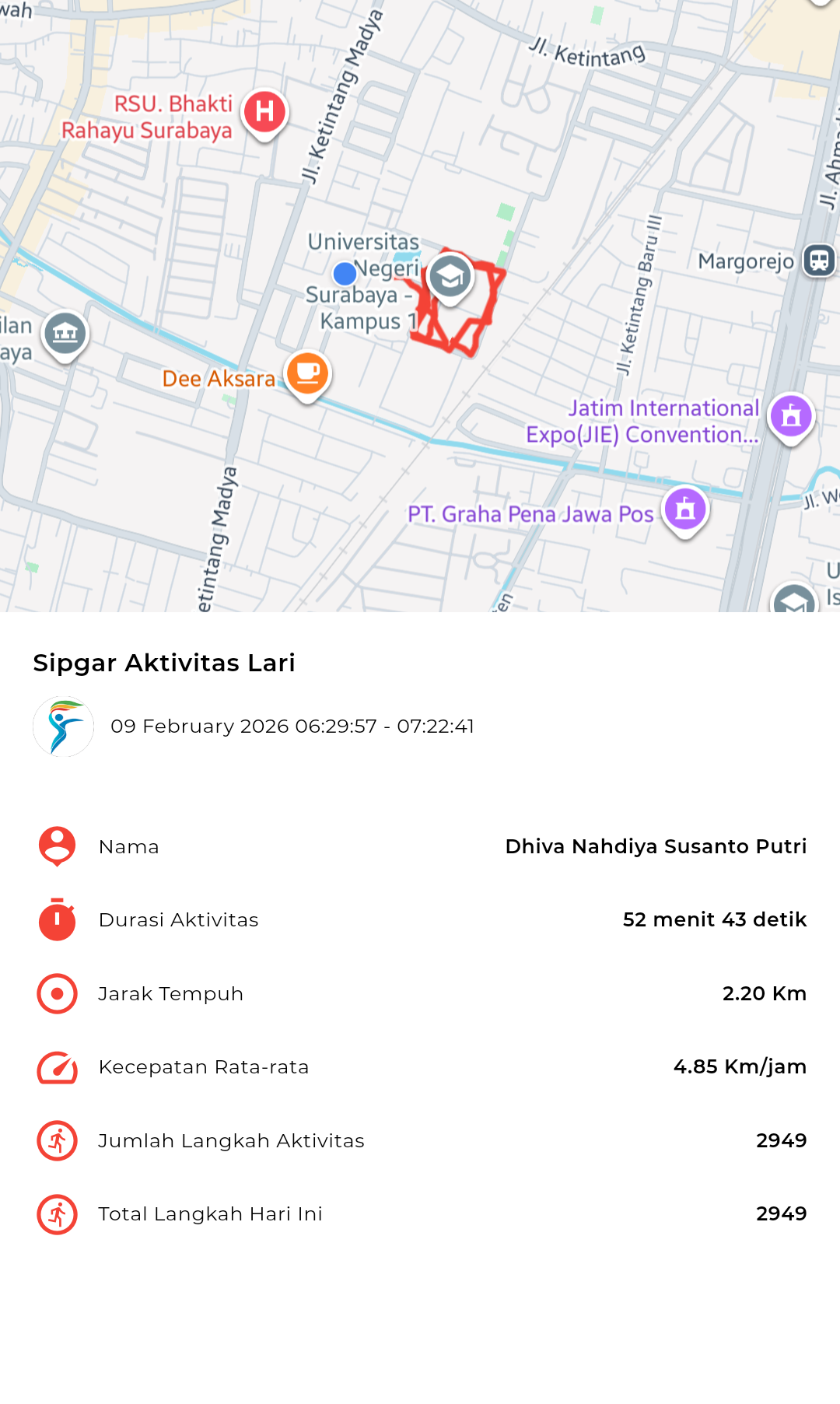840x1404 pixels.
Task: Tap the Universitas Negeri Surabaya campus marker
Action: [450, 277]
